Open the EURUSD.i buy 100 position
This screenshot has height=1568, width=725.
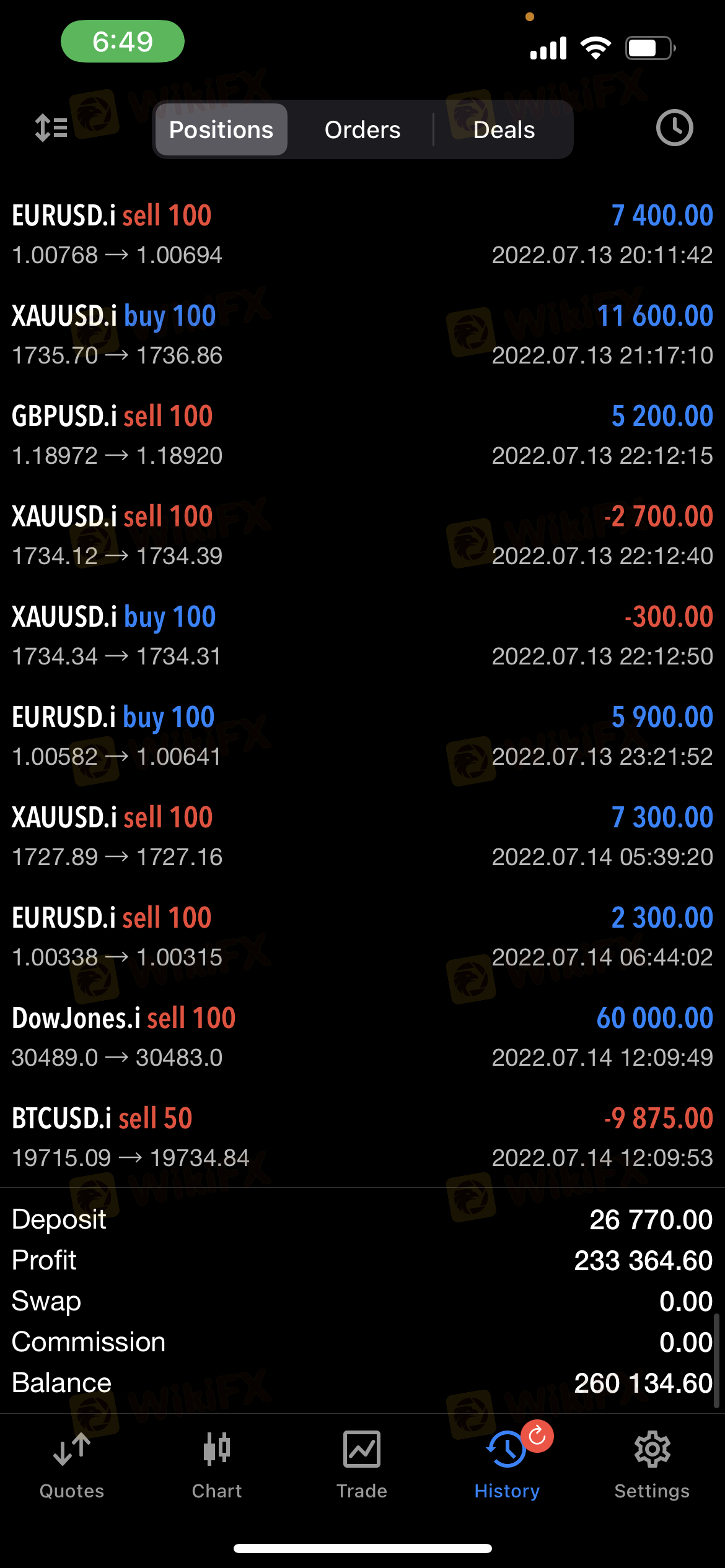coord(362,736)
